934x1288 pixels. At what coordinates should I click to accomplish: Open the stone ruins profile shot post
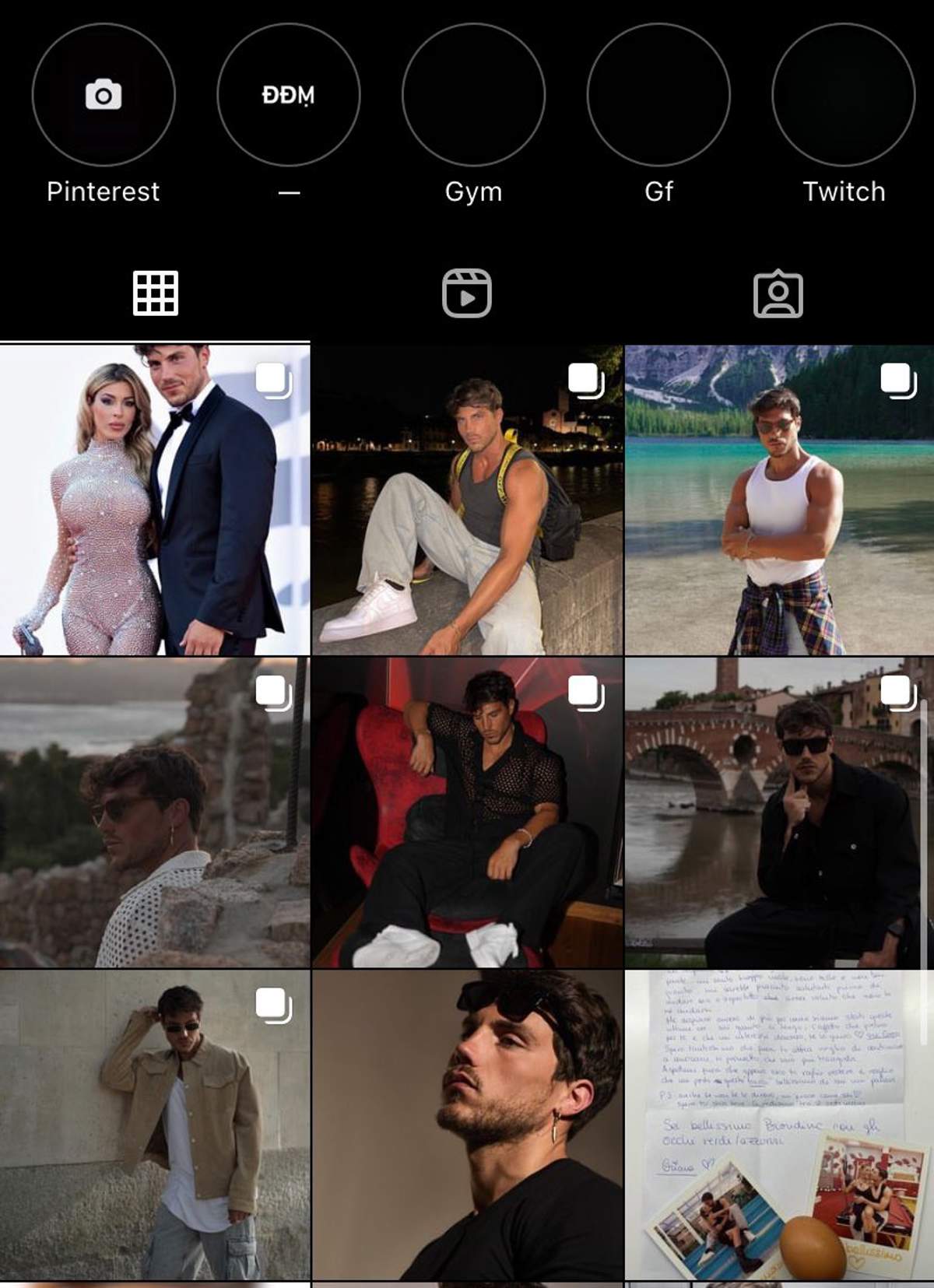[x=155, y=812]
